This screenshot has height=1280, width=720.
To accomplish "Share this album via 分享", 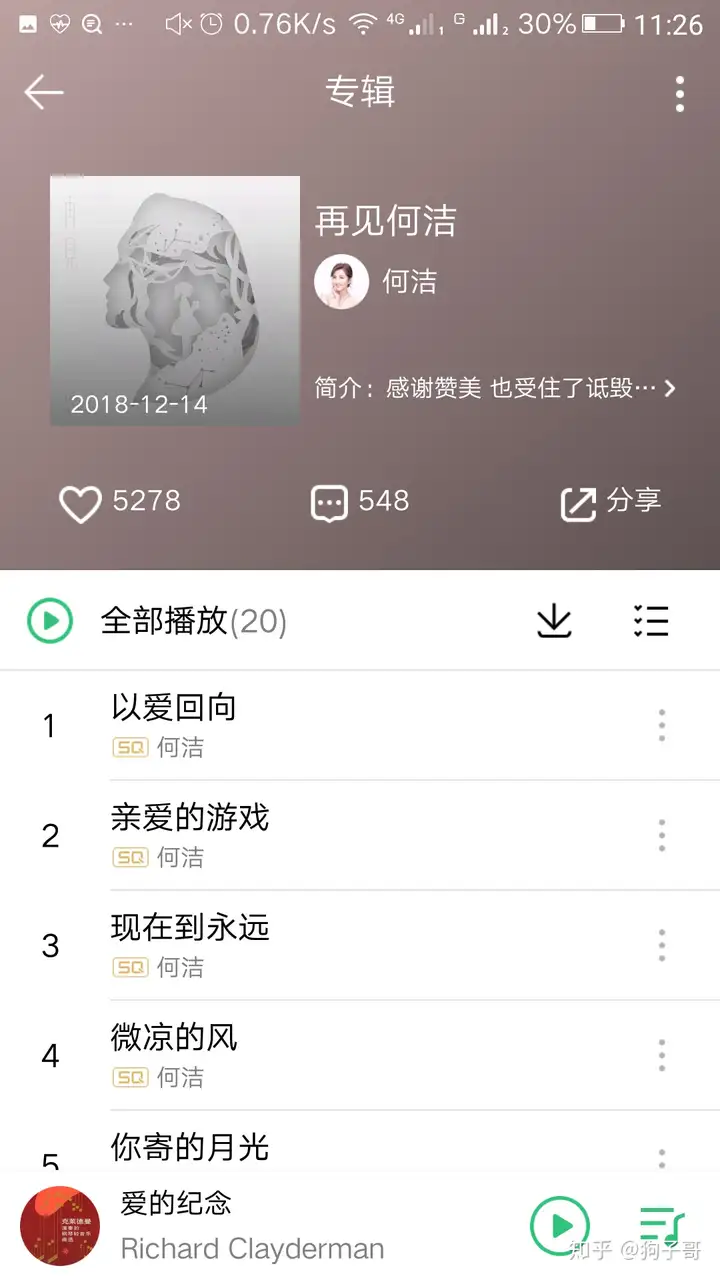I will 611,502.
